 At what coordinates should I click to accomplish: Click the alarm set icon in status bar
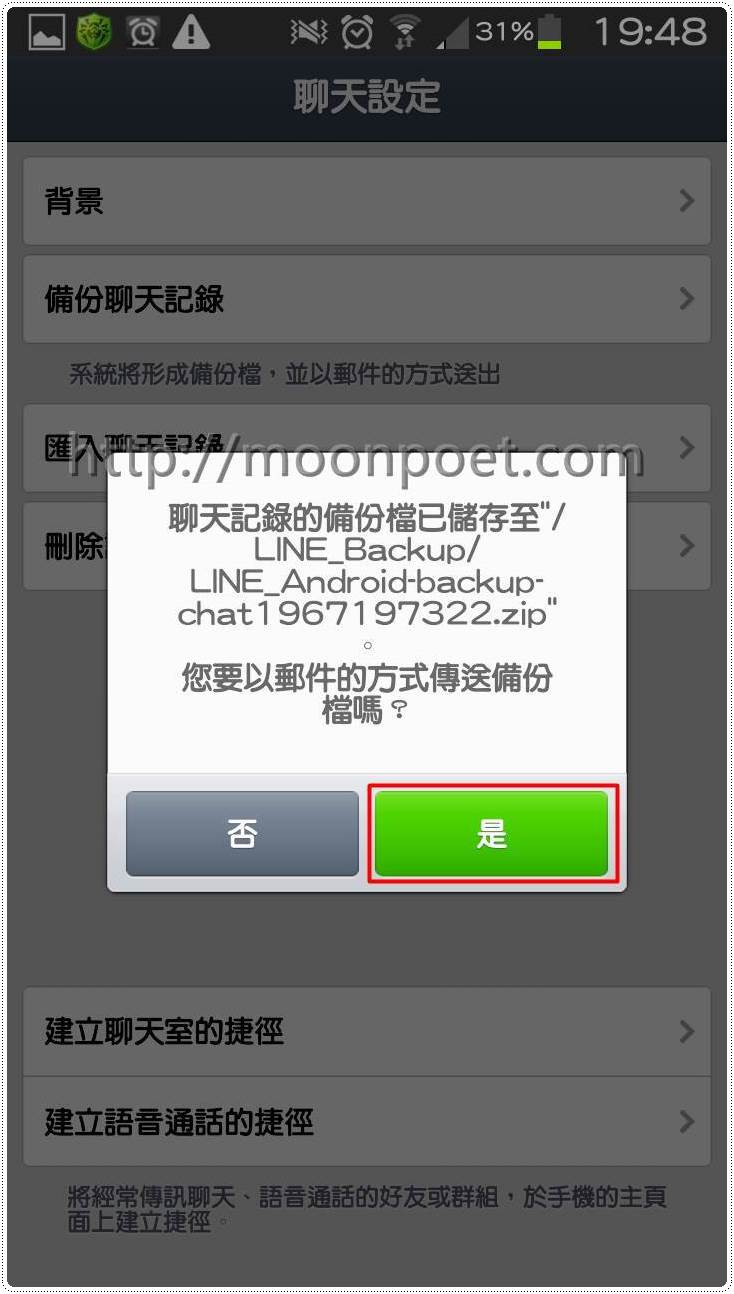pos(358,31)
